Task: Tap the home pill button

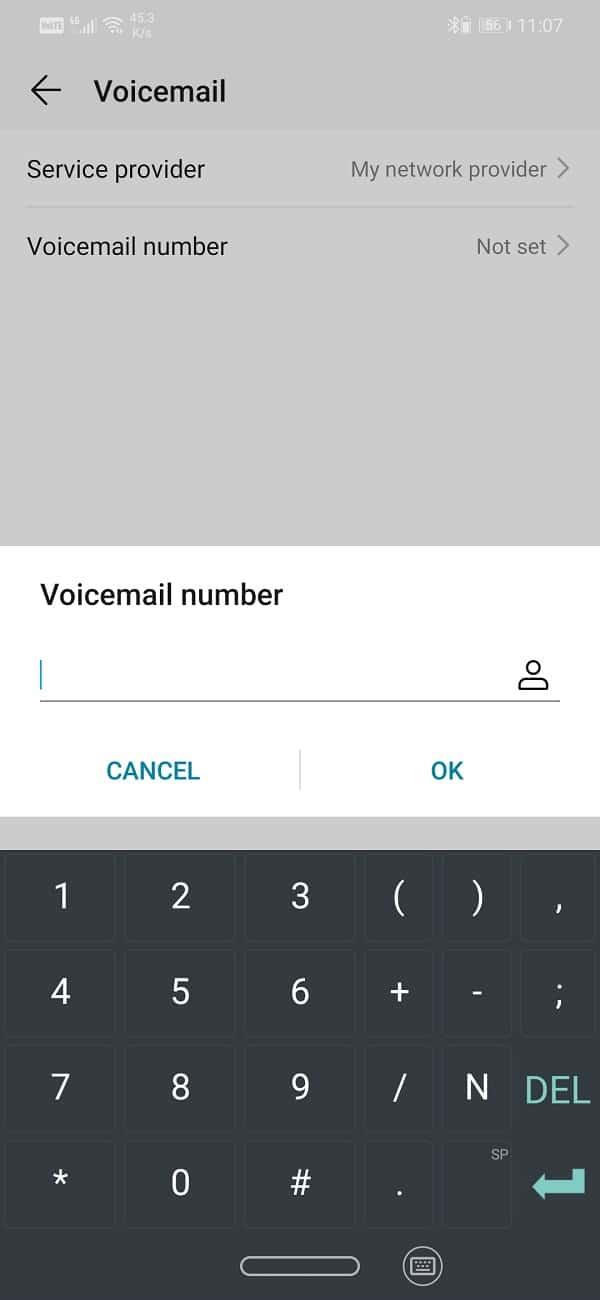Action: click(299, 1266)
